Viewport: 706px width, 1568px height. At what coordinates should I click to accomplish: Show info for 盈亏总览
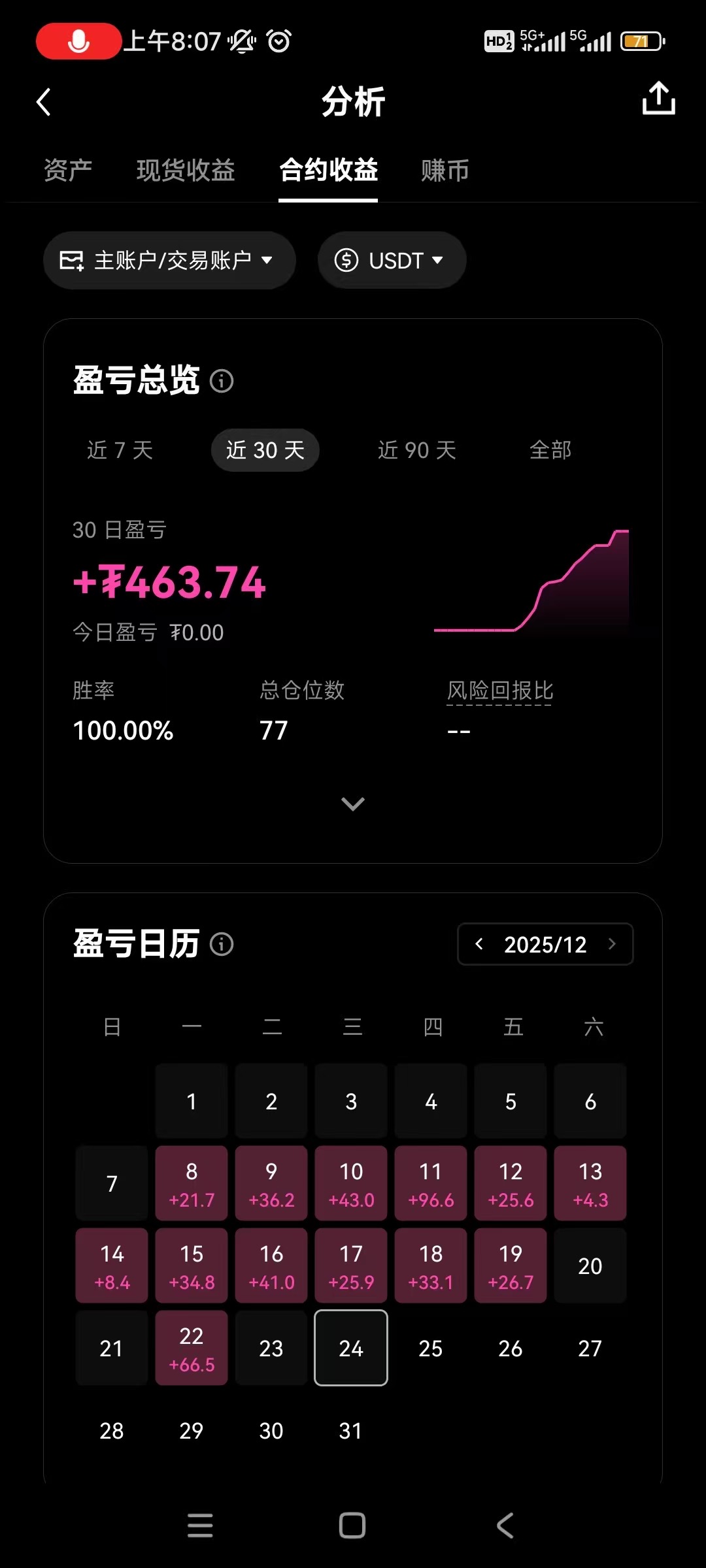tap(222, 380)
